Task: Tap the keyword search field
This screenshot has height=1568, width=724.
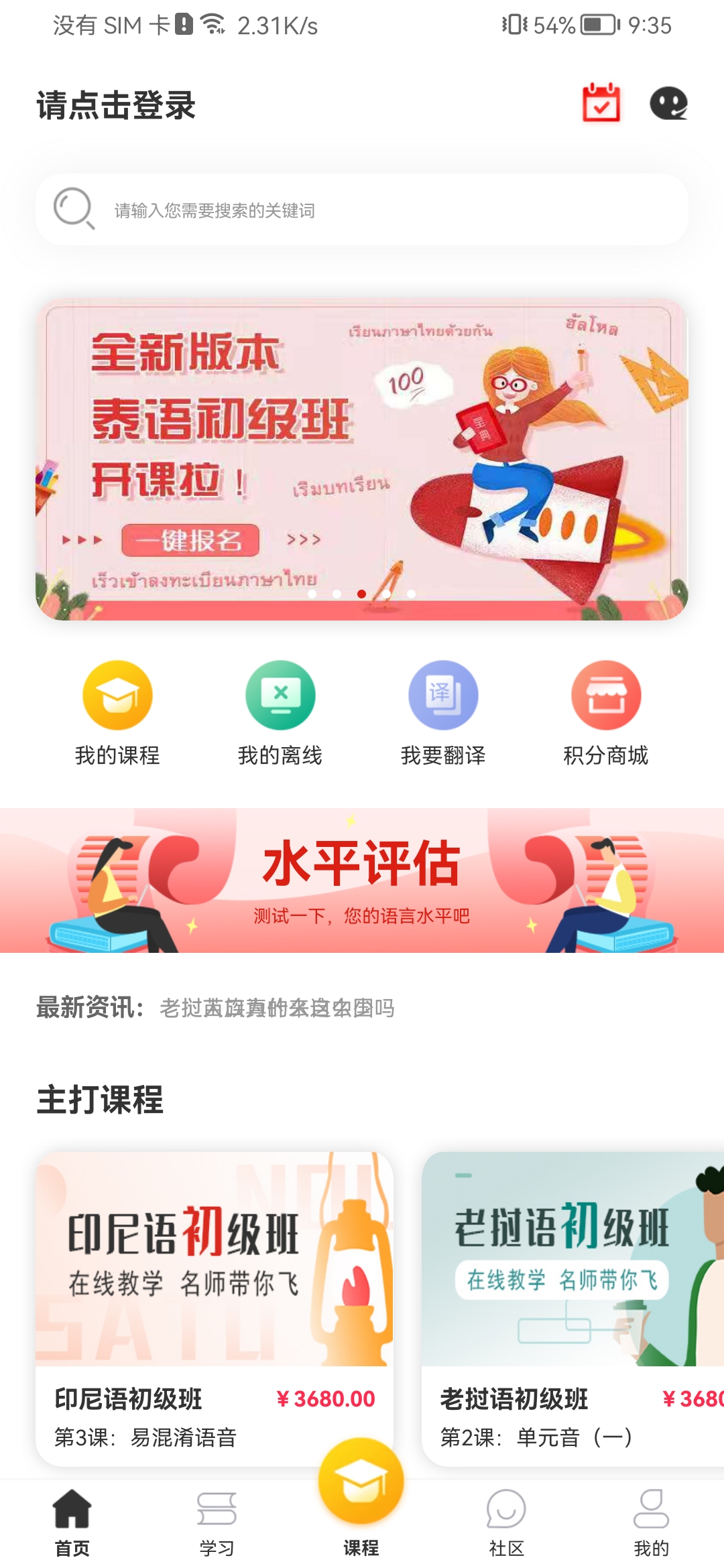Action: point(362,210)
